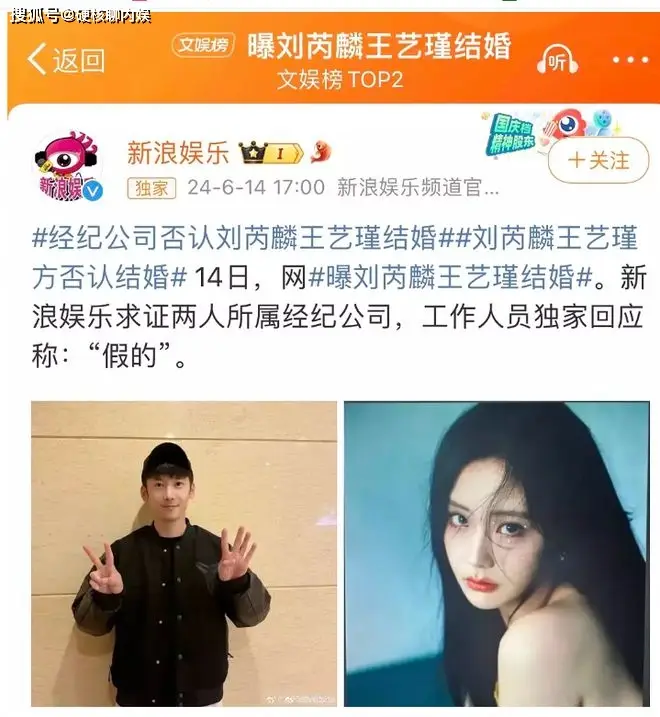
Task: View the photo of the man in the black cap
Action: click(184, 553)
